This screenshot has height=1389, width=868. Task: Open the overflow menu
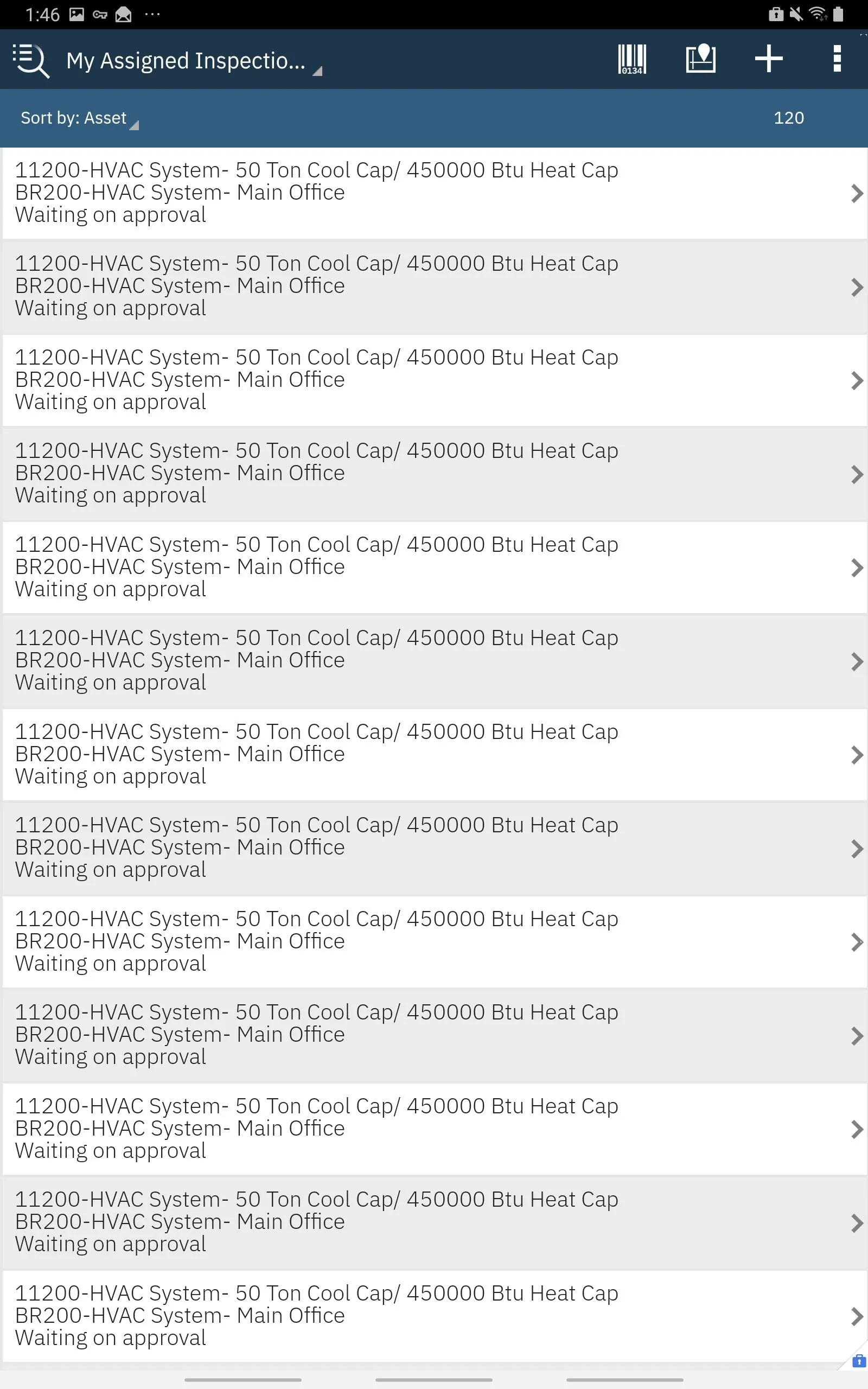tap(837, 59)
